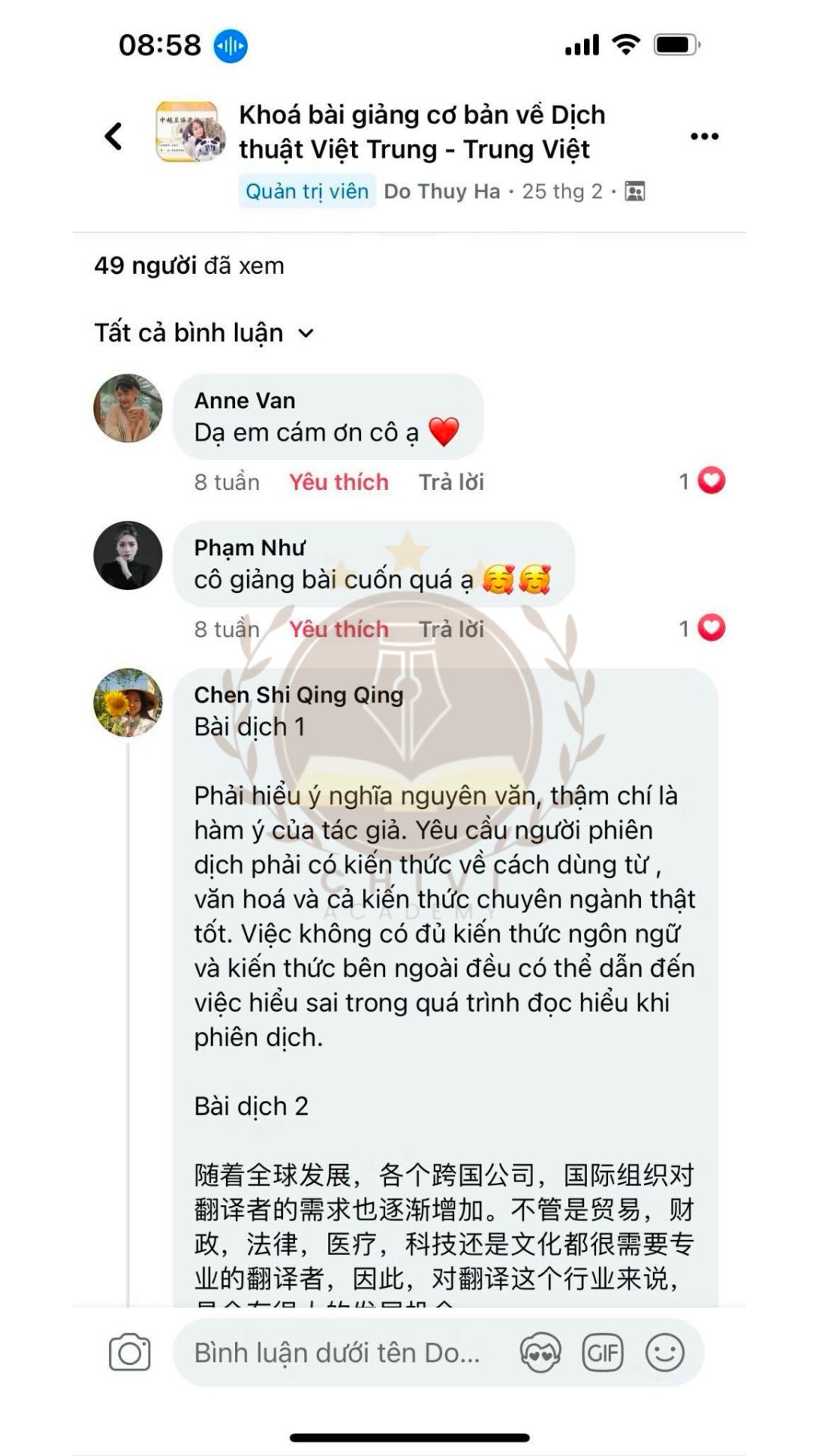The height and width of the screenshot is (1456, 819).
Task: Open the group name in the header
Action: 422,132
